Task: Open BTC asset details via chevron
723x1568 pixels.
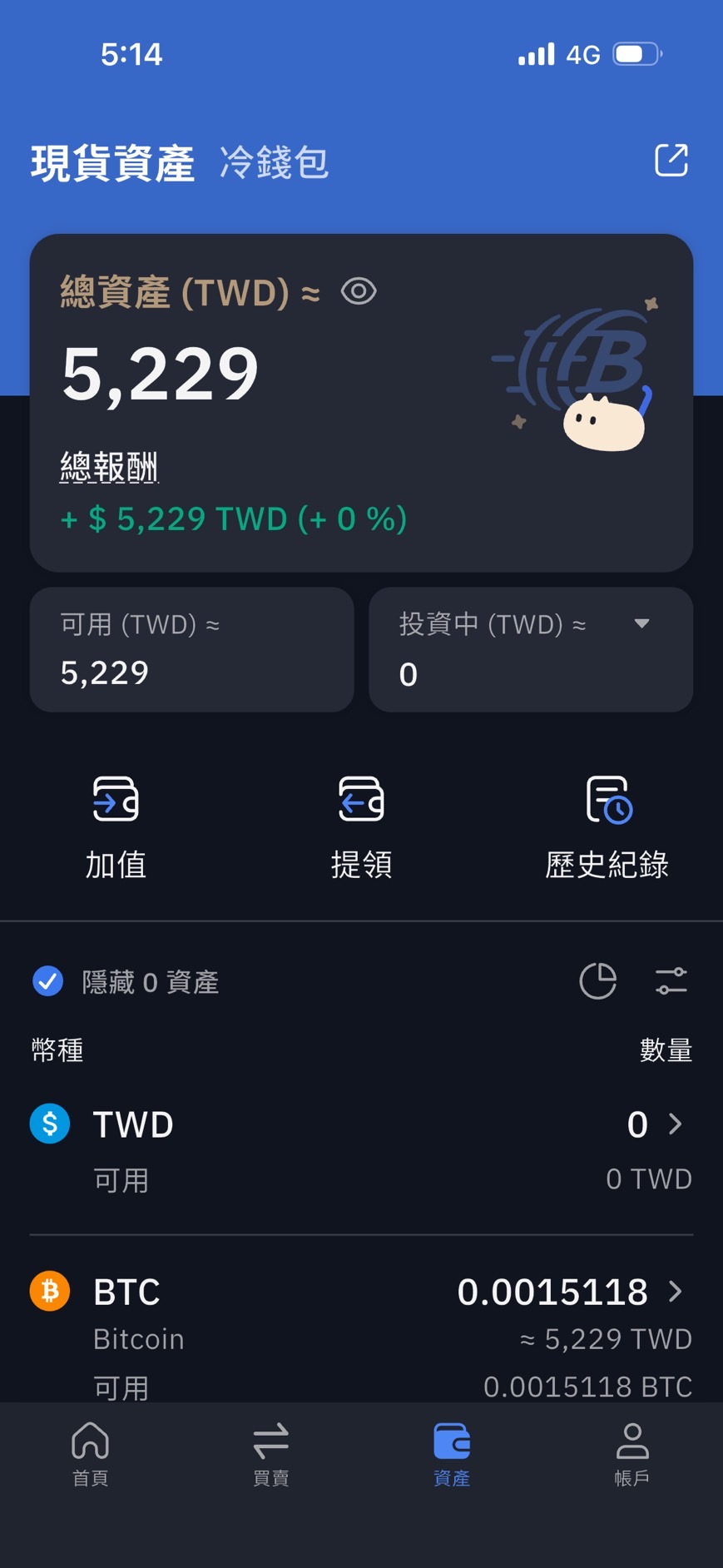Action: click(676, 1291)
